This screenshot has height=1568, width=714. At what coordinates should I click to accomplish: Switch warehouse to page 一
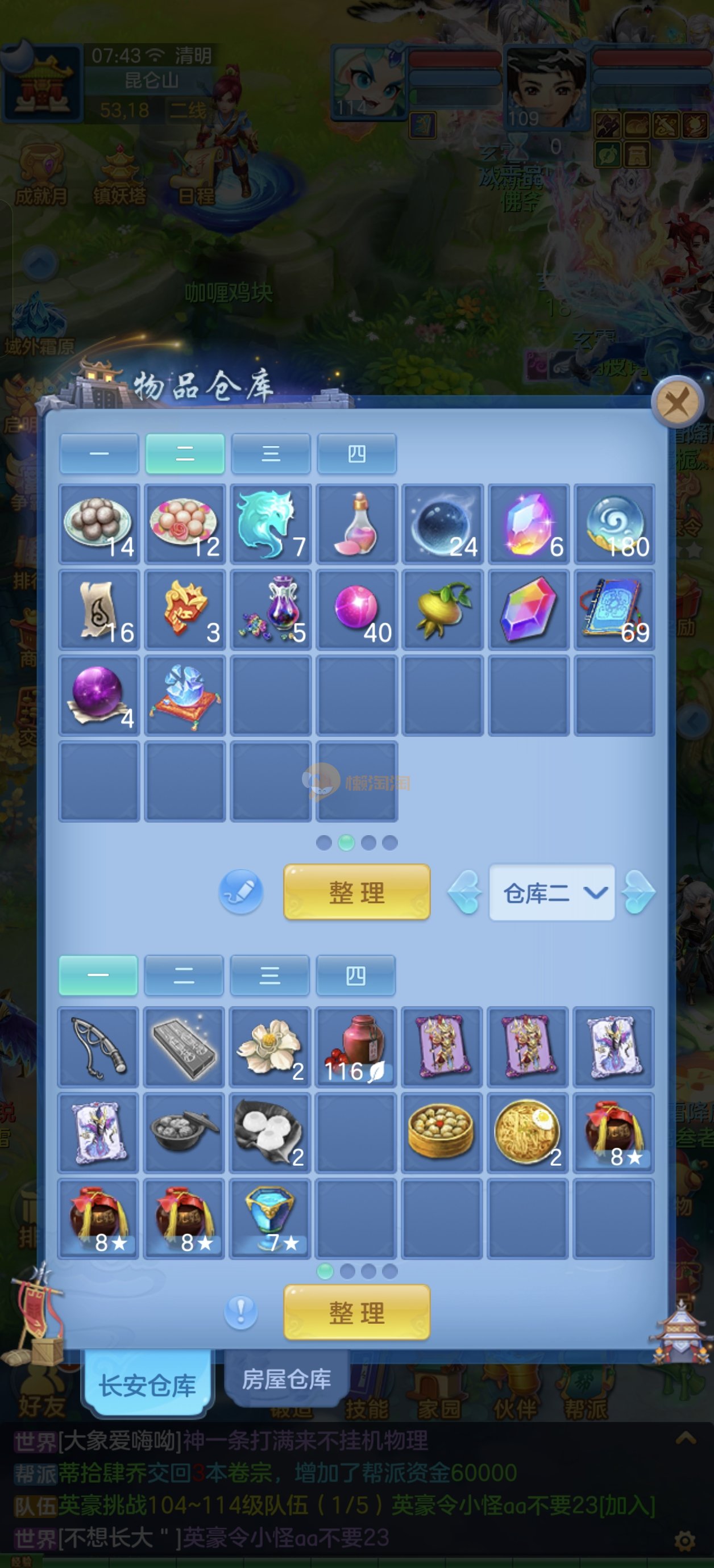(x=99, y=453)
